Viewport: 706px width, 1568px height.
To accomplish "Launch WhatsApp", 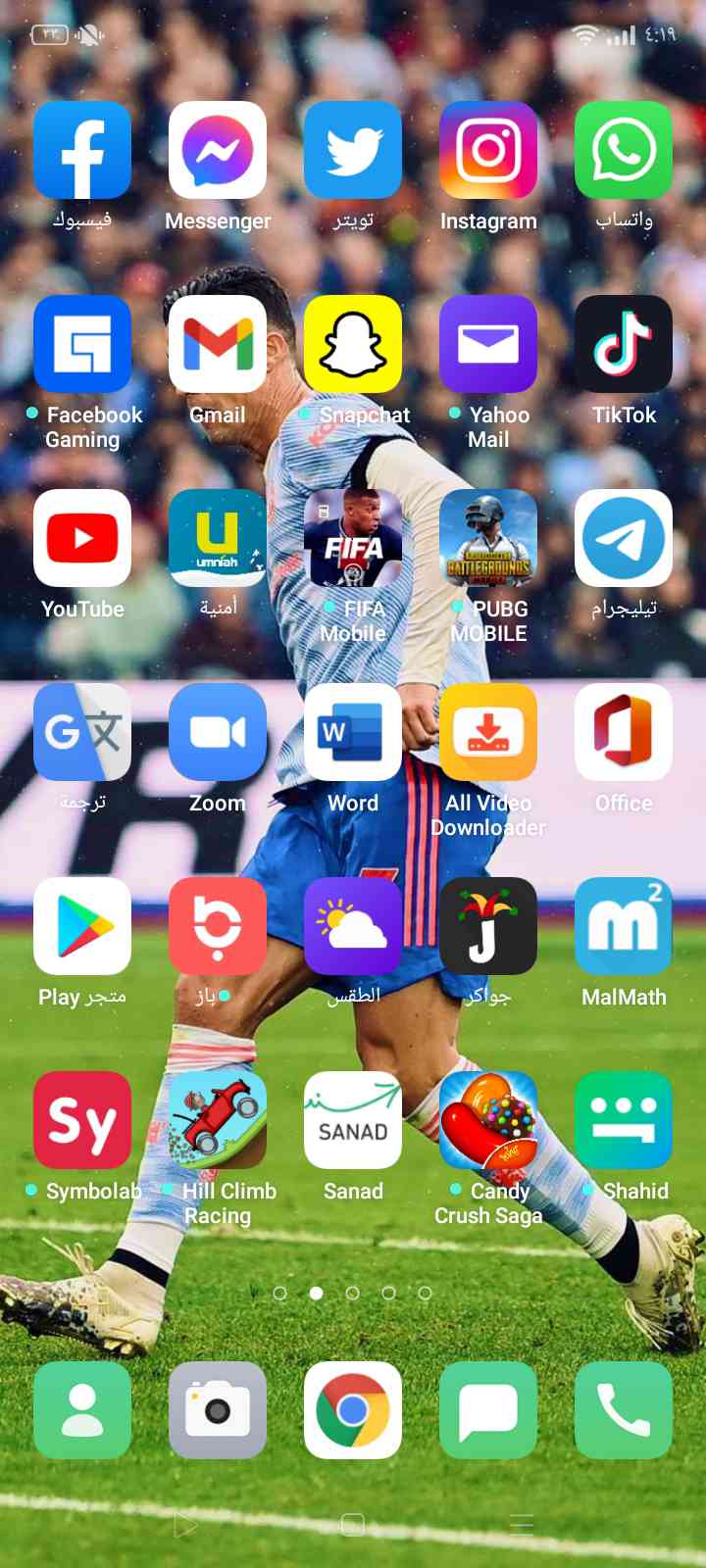I will tap(624, 150).
